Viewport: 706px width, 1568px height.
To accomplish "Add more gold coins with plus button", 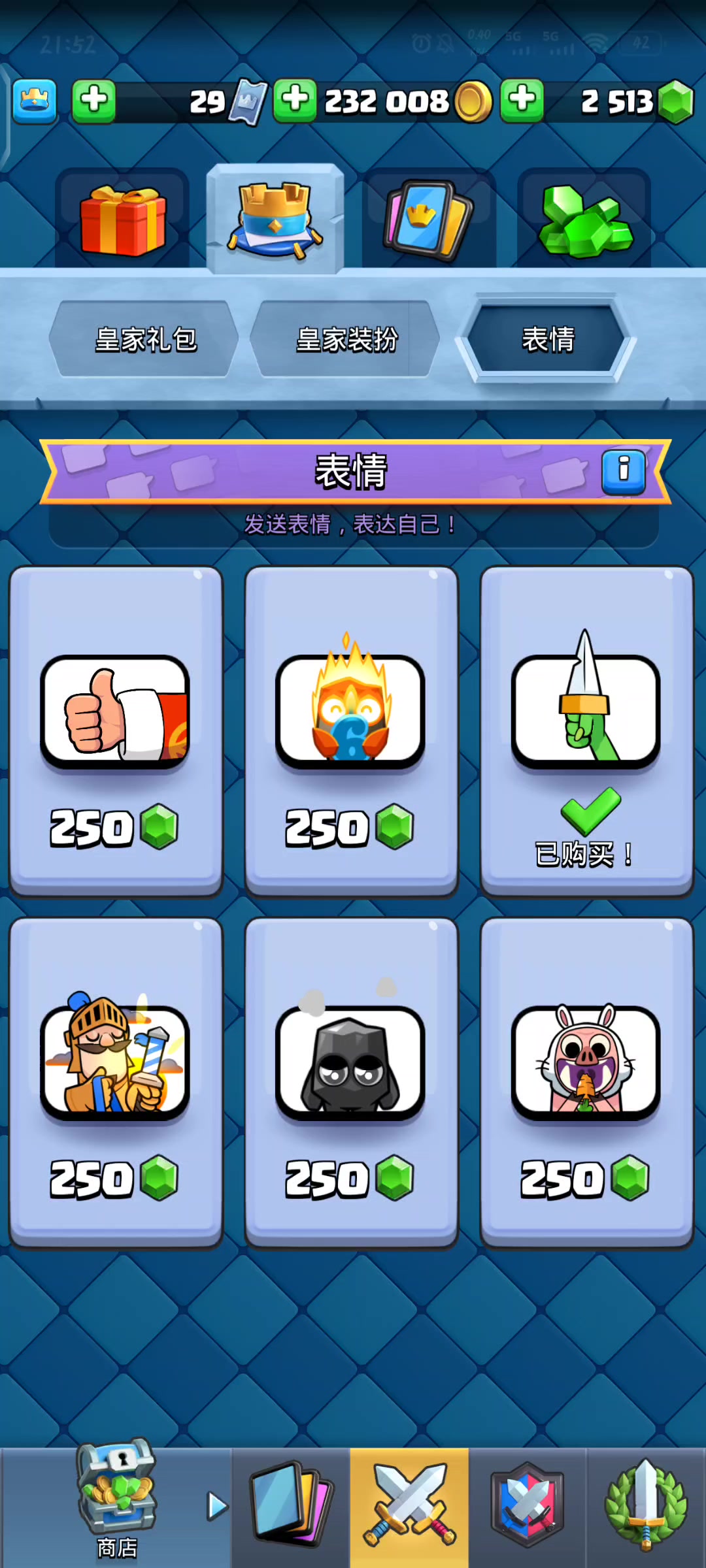I will click(x=295, y=101).
